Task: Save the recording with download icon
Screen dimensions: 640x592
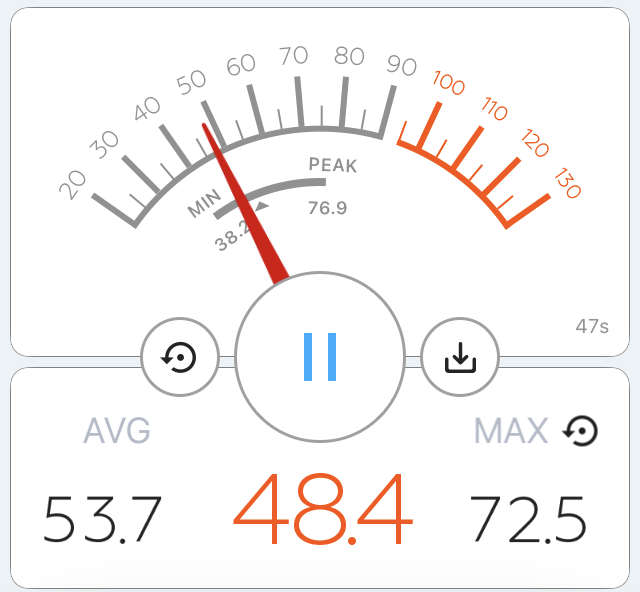Action: tap(460, 357)
